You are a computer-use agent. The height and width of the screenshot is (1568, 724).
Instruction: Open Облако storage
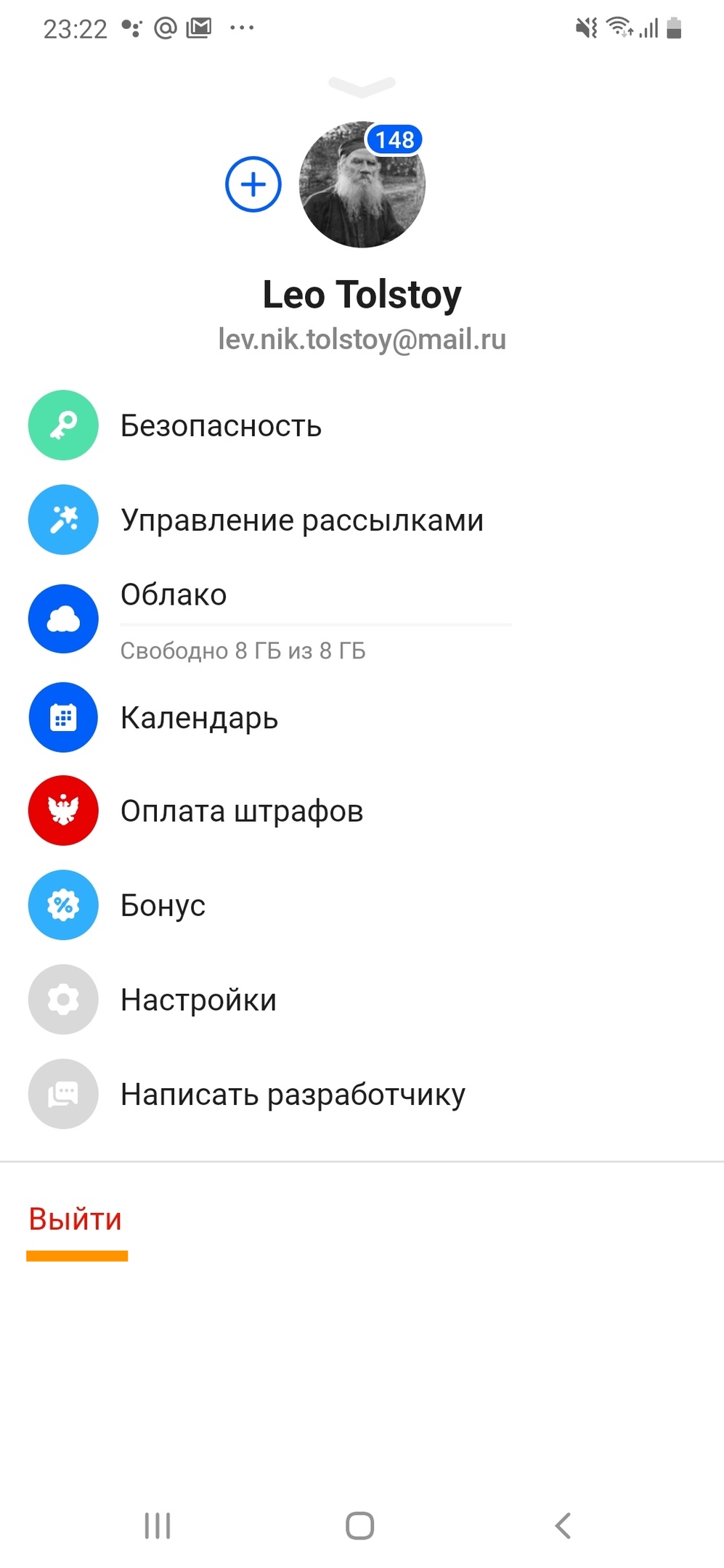coord(362,619)
